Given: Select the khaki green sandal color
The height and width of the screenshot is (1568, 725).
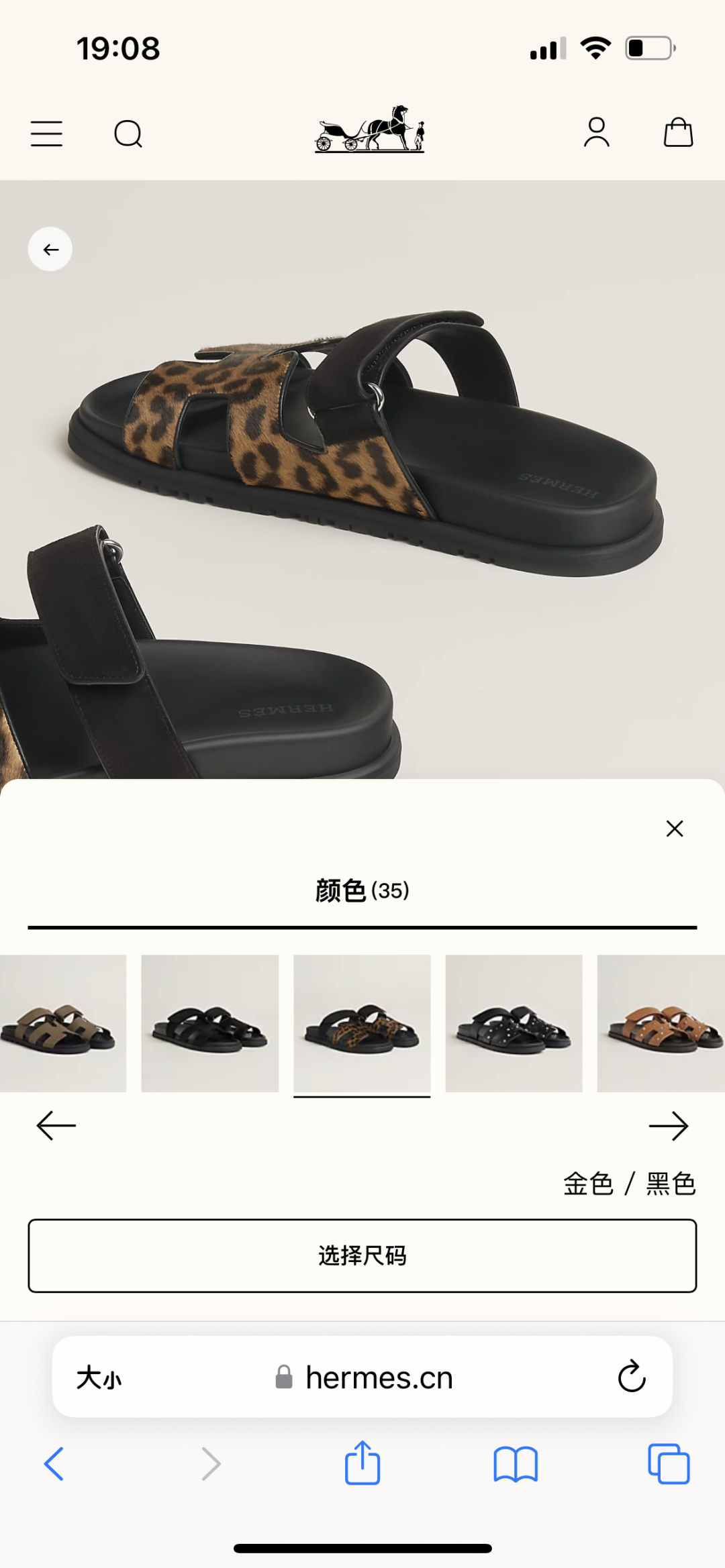Looking at the screenshot, I should pyautogui.click(x=62, y=1023).
